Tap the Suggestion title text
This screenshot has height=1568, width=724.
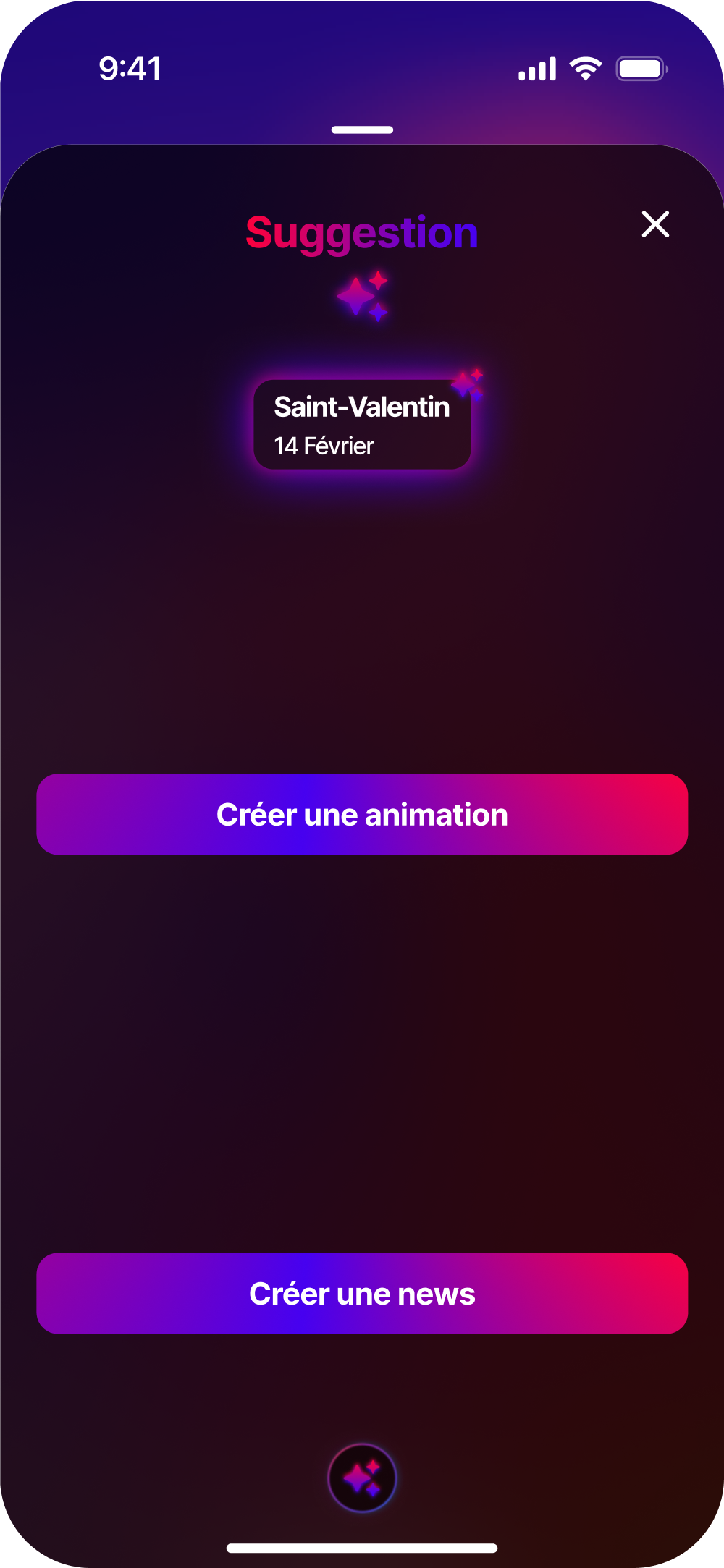[x=361, y=232]
